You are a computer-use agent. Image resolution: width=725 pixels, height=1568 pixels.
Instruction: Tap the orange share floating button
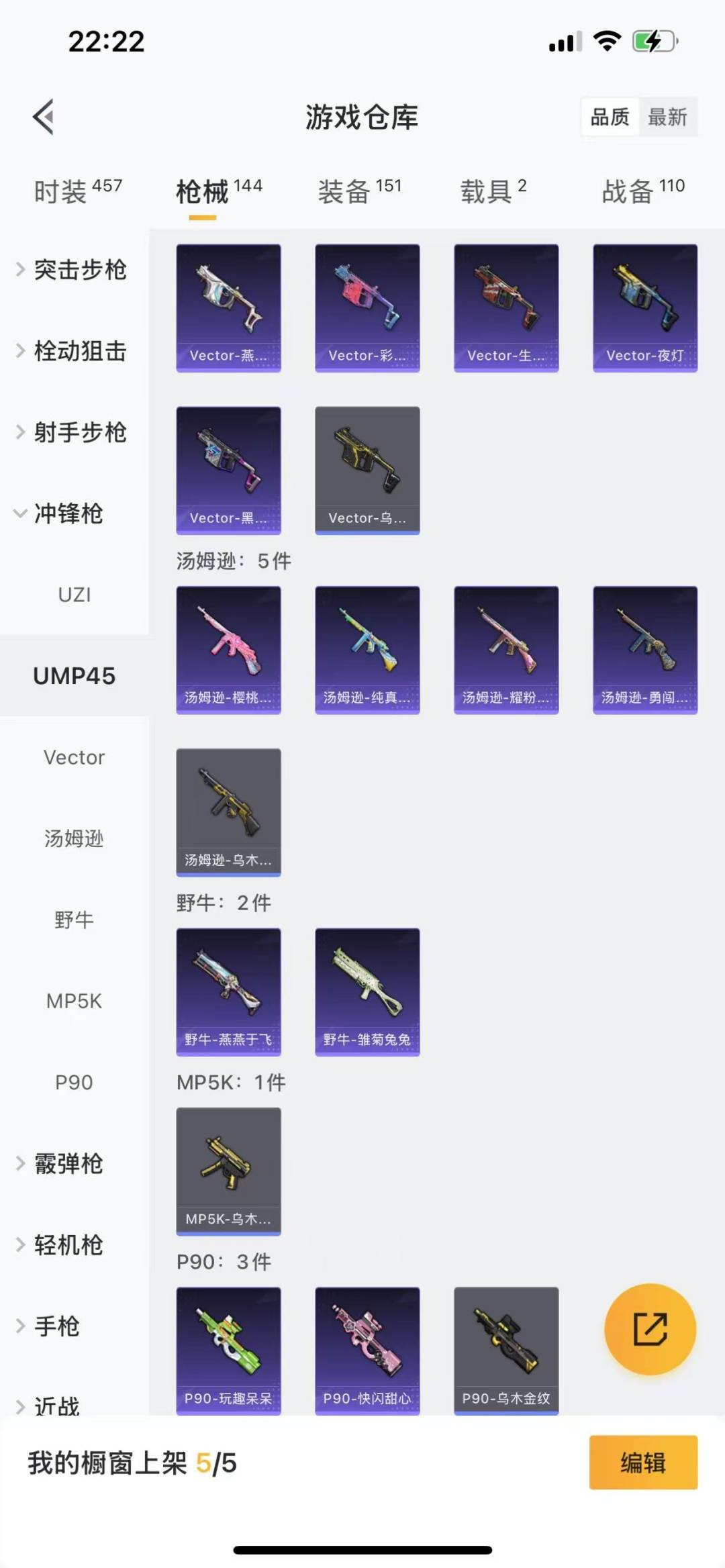point(649,1330)
